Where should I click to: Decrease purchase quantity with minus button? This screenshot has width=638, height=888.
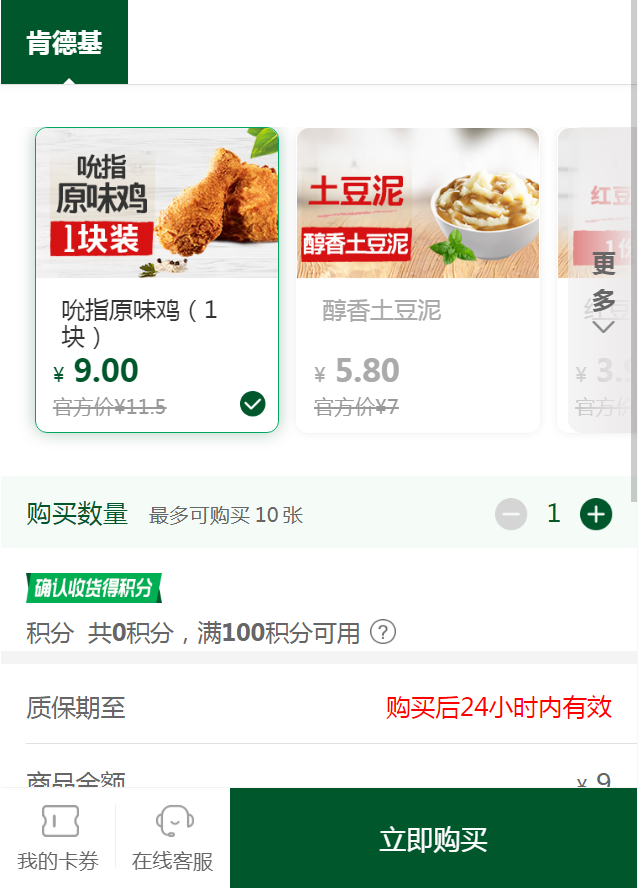(x=511, y=515)
